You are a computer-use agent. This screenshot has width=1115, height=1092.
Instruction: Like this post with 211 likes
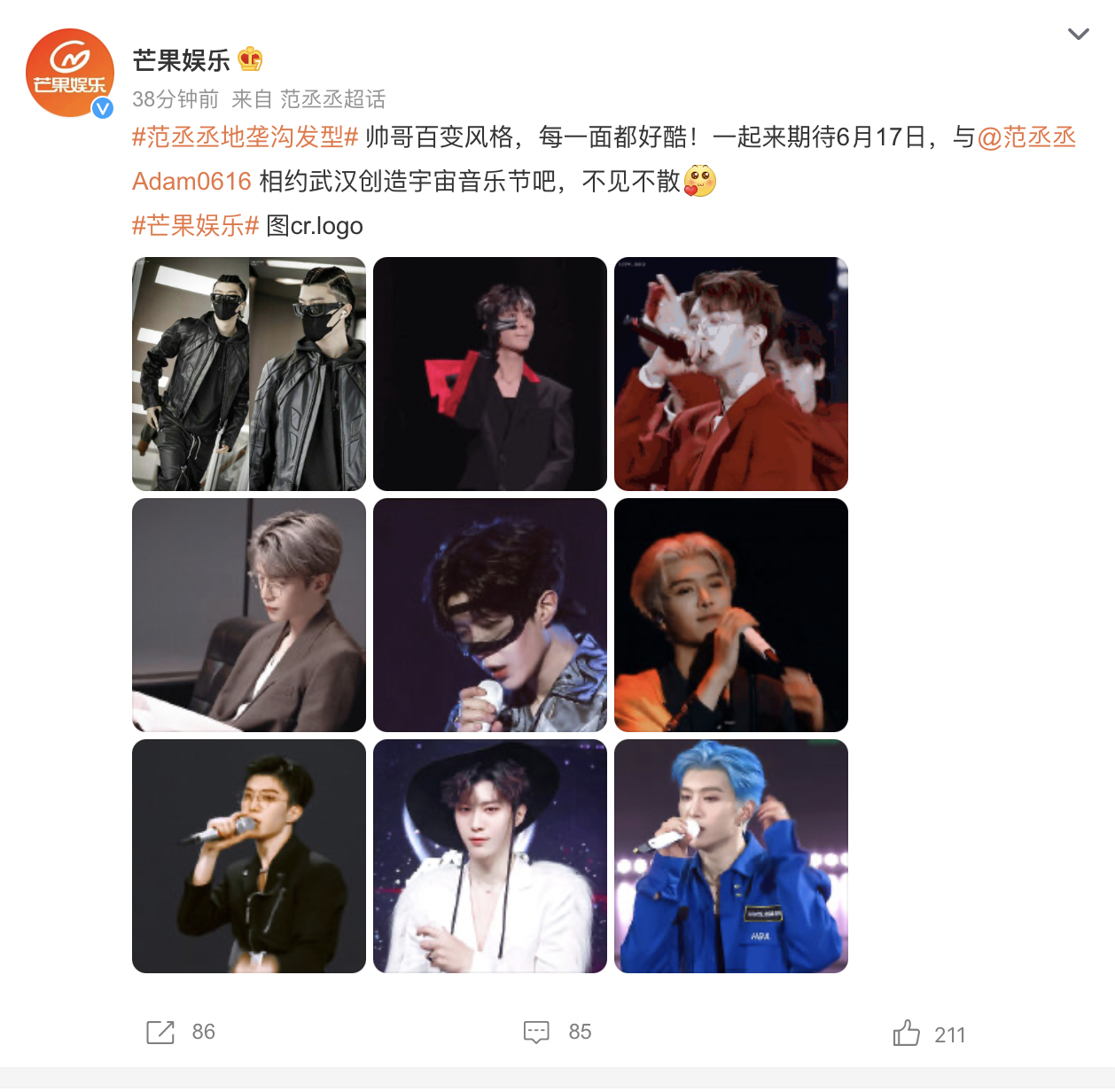coord(928,1033)
